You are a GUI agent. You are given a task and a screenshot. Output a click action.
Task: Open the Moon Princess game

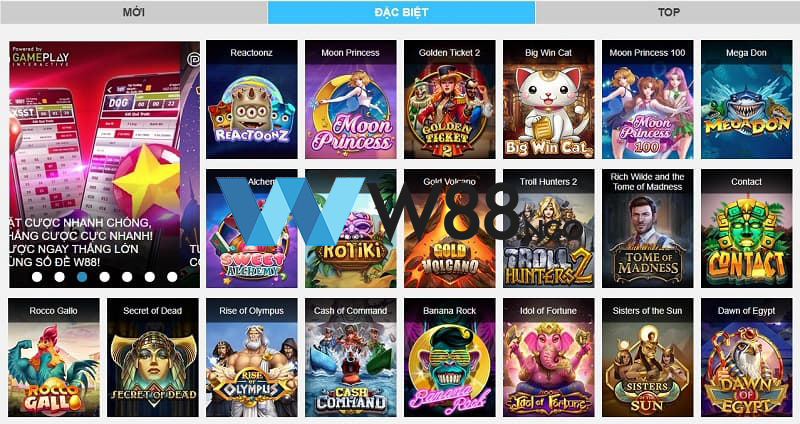pyautogui.click(x=351, y=108)
